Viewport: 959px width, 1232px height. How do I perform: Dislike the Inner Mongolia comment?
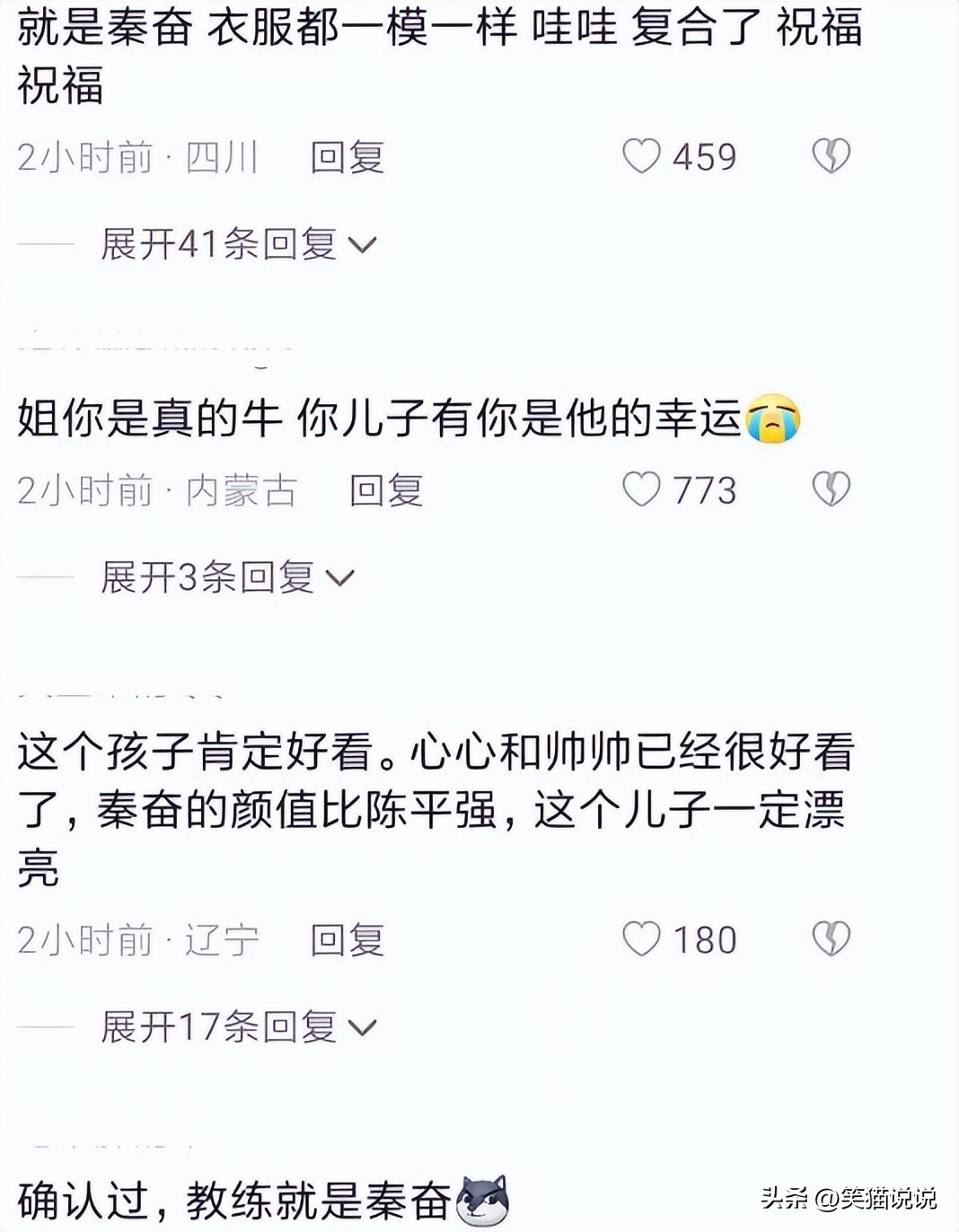point(831,489)
